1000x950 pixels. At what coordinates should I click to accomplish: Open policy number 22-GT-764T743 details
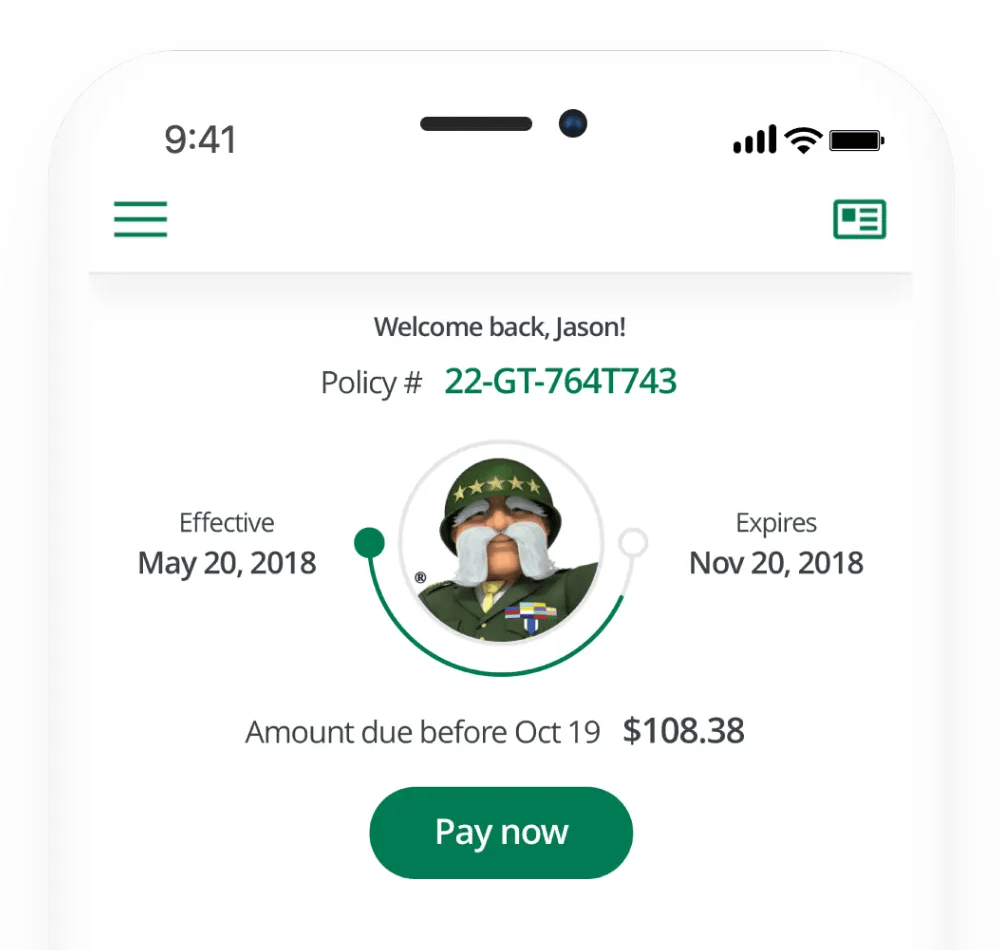click(x=560, y=381)
